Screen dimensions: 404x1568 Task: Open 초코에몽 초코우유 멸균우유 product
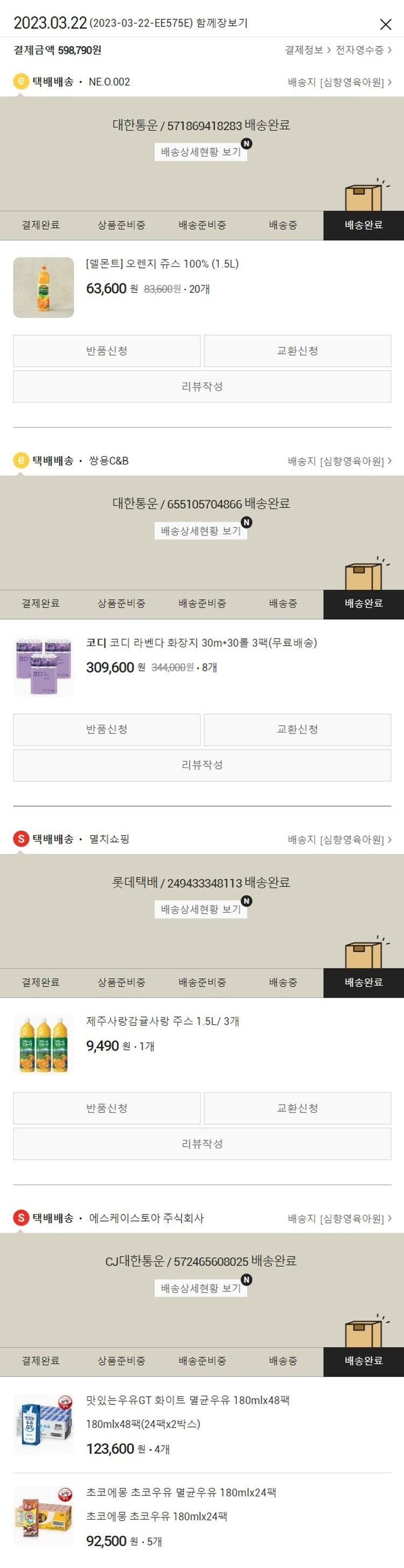pyautogui.click(x=181, y=1493)
